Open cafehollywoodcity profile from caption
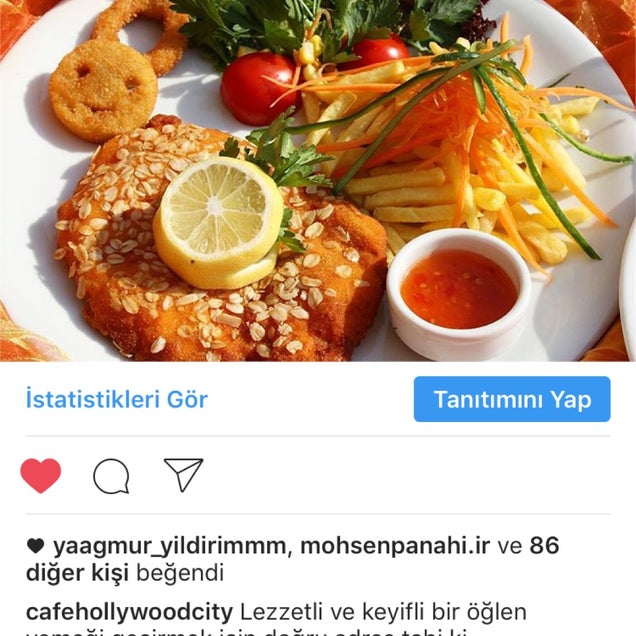This screenshot has height=636, width=636. tap(129, 611)
